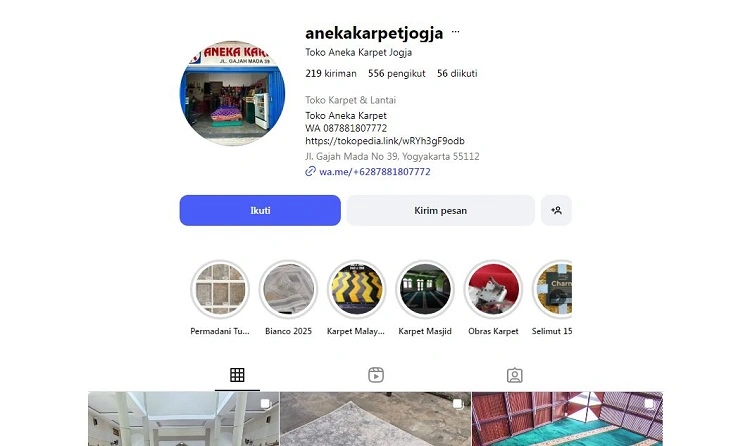Image resolution: width=750 pixels, height=446 pixels.
Task: Show the 556 pengikut followers list
Action: point(396,73)
